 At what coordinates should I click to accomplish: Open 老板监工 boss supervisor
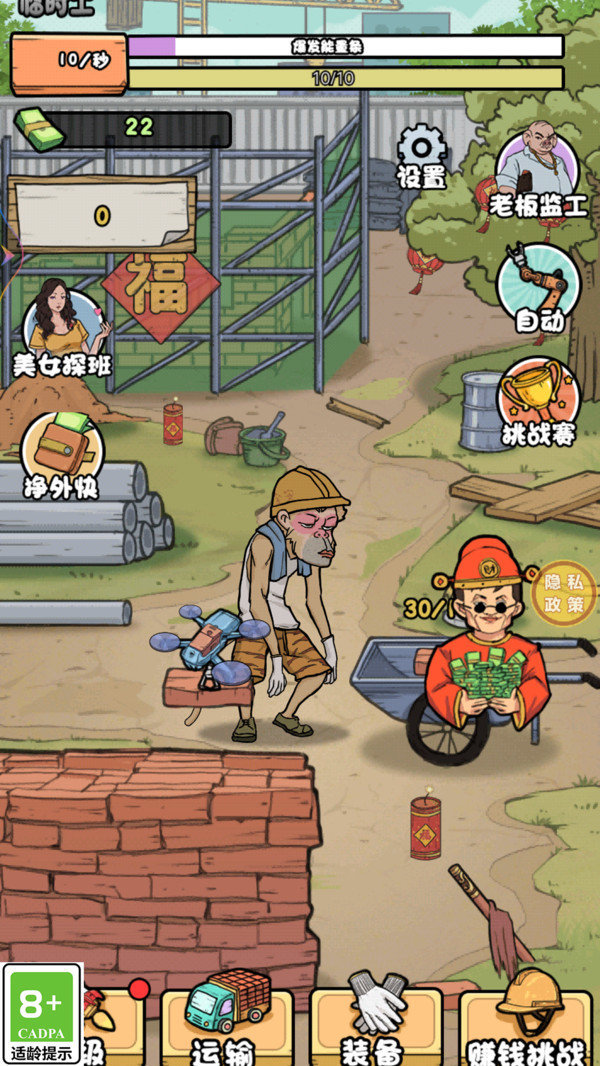(536, 172)
